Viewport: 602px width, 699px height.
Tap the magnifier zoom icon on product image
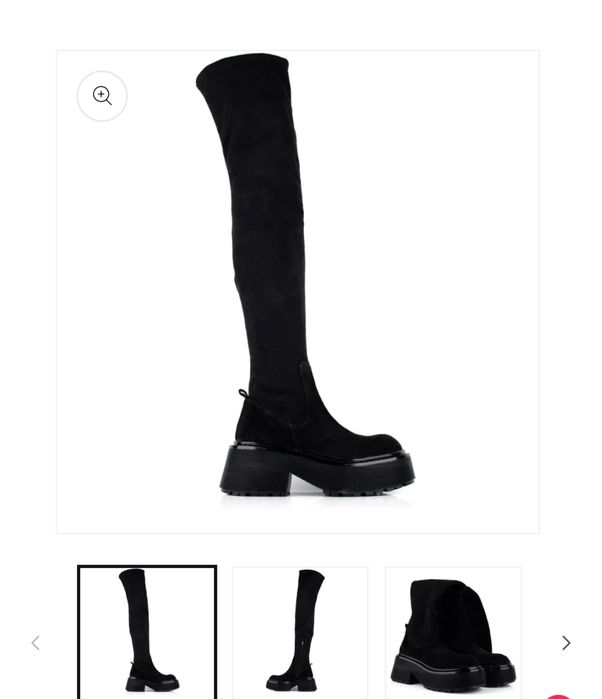tap(102, 96)
